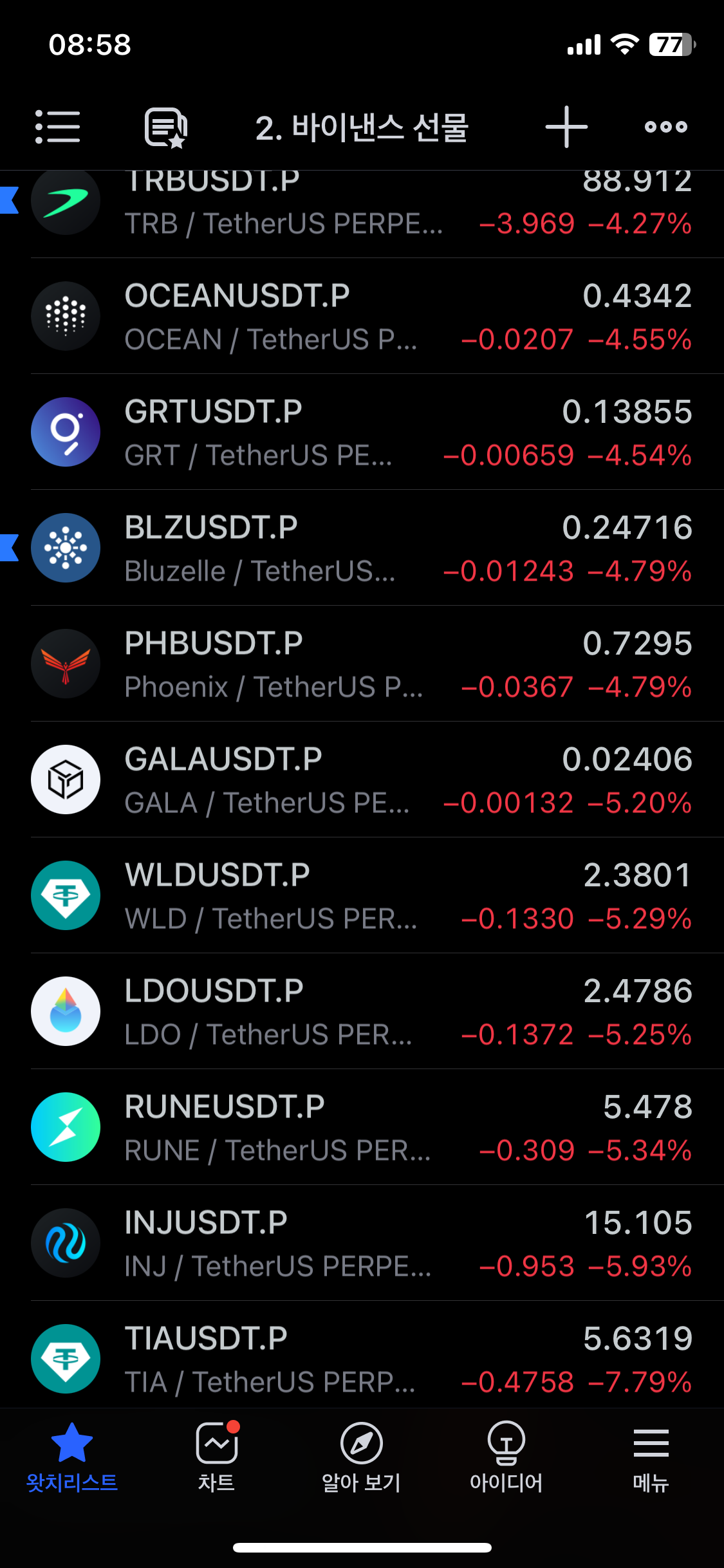View the RUNEUSDT.P row
724x1568 pixels.
click(x=362, y=1127)
